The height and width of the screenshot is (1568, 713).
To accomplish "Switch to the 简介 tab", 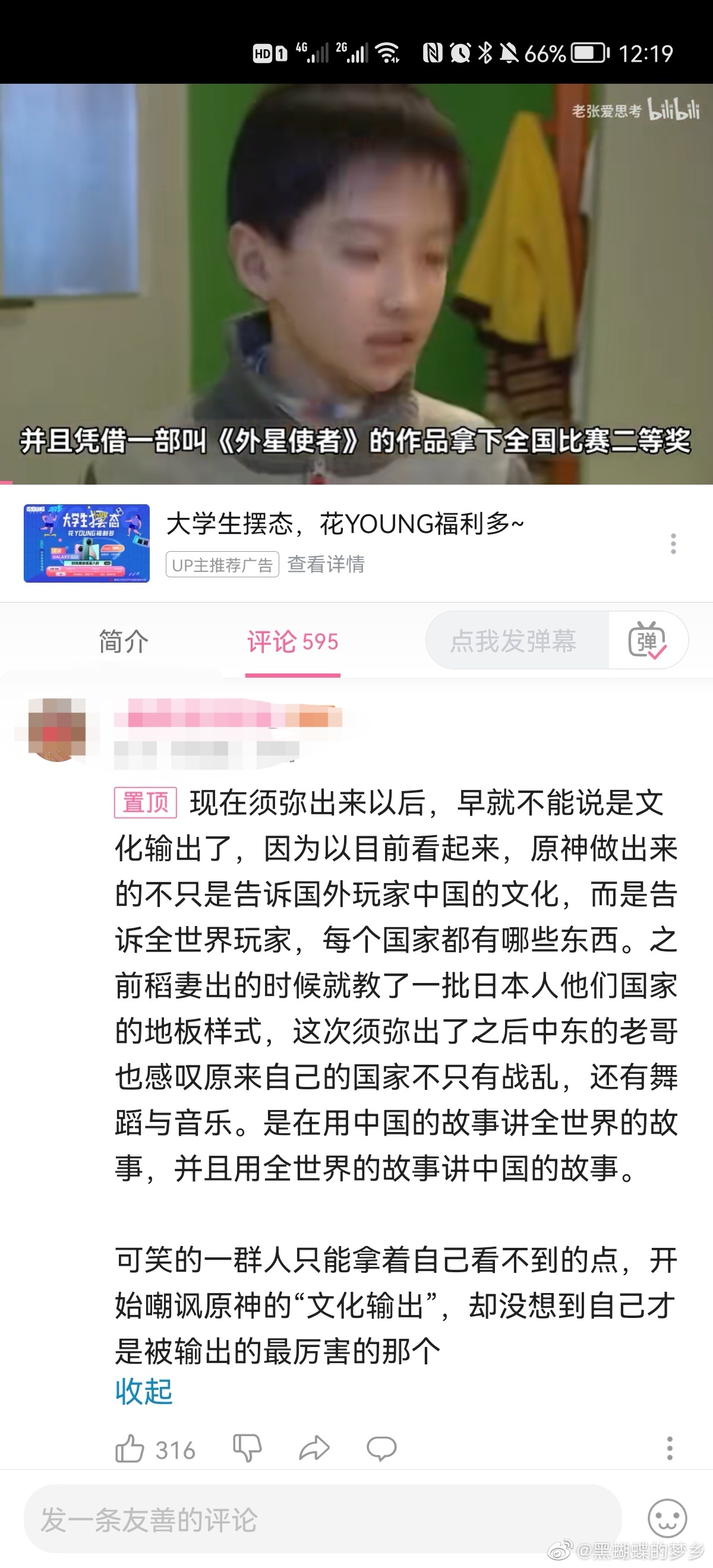I will click(124, 641).
